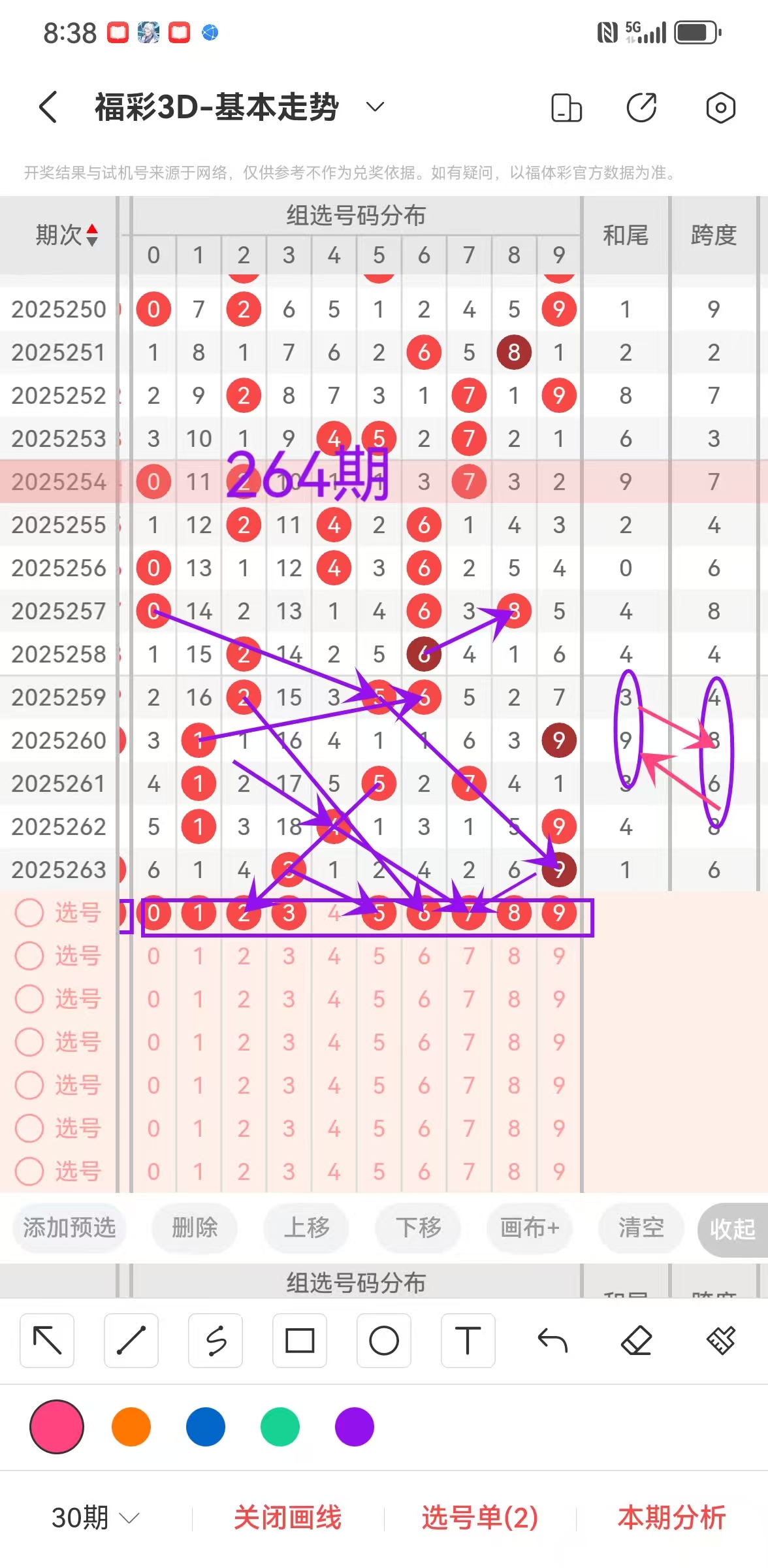
Task: Go back using the top-left arrow
Action: click(48, 106)
